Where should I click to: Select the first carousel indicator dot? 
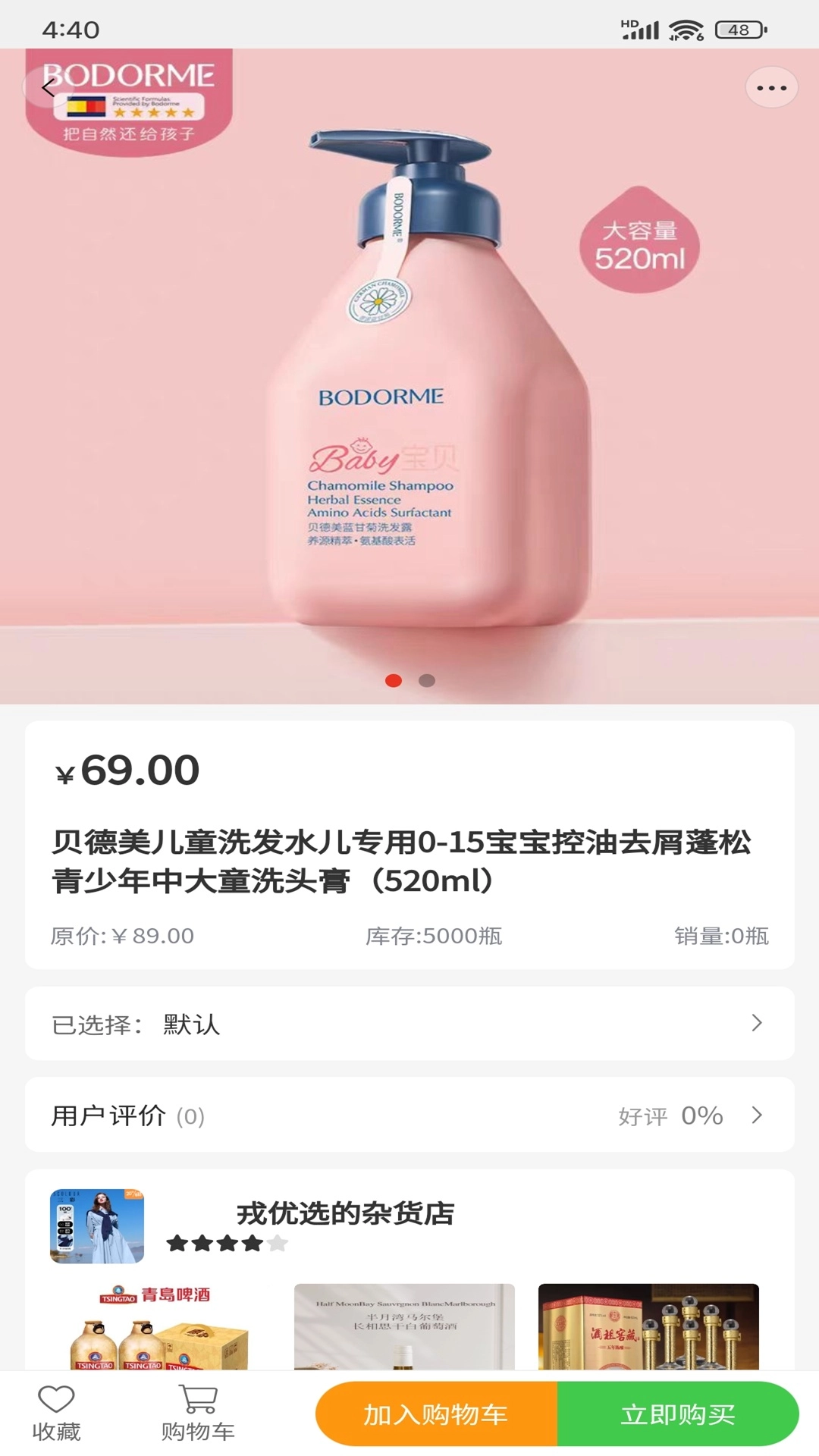393,681
